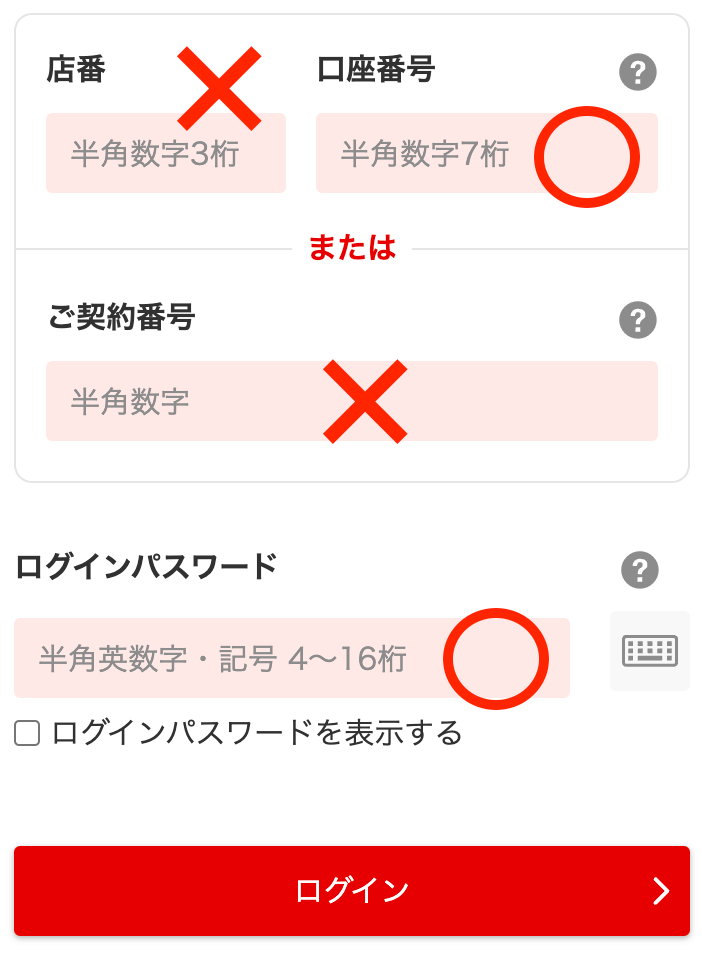This screenshot has height=954, width=702.
Task: Check ログインパスワードを表示する
Action: pos(27,734)
